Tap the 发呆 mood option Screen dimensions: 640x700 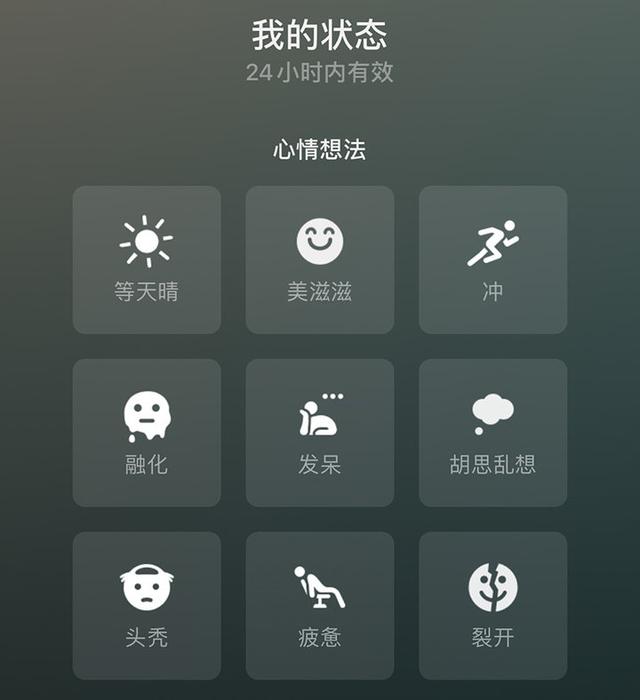(x=320, y=433)
